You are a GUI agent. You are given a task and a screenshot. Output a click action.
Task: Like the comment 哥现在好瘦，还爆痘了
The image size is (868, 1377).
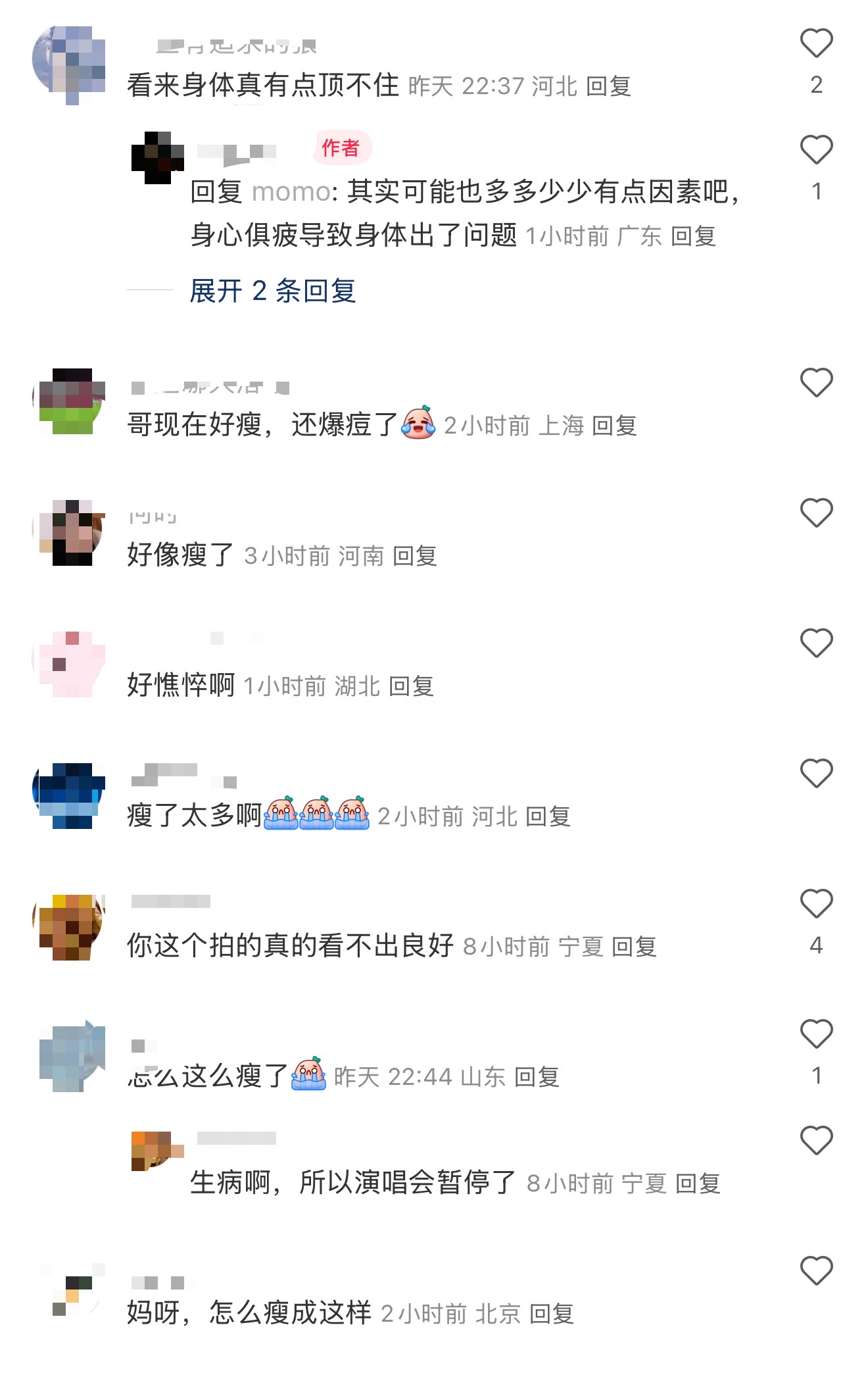coord(816,383)
